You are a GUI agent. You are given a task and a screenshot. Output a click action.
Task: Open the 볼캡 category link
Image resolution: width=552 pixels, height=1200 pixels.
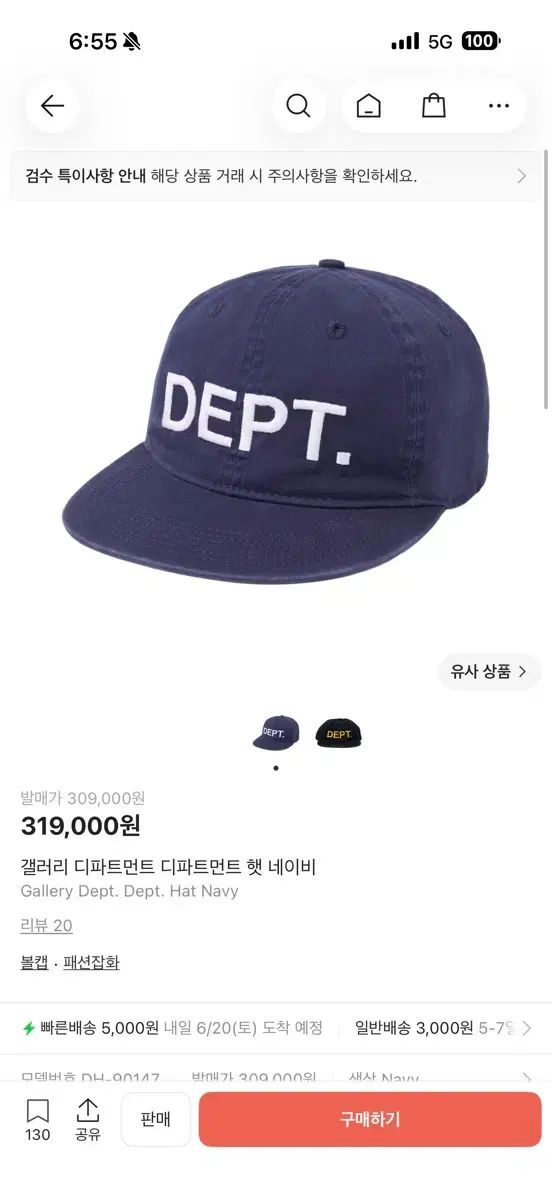click(34, 962)
